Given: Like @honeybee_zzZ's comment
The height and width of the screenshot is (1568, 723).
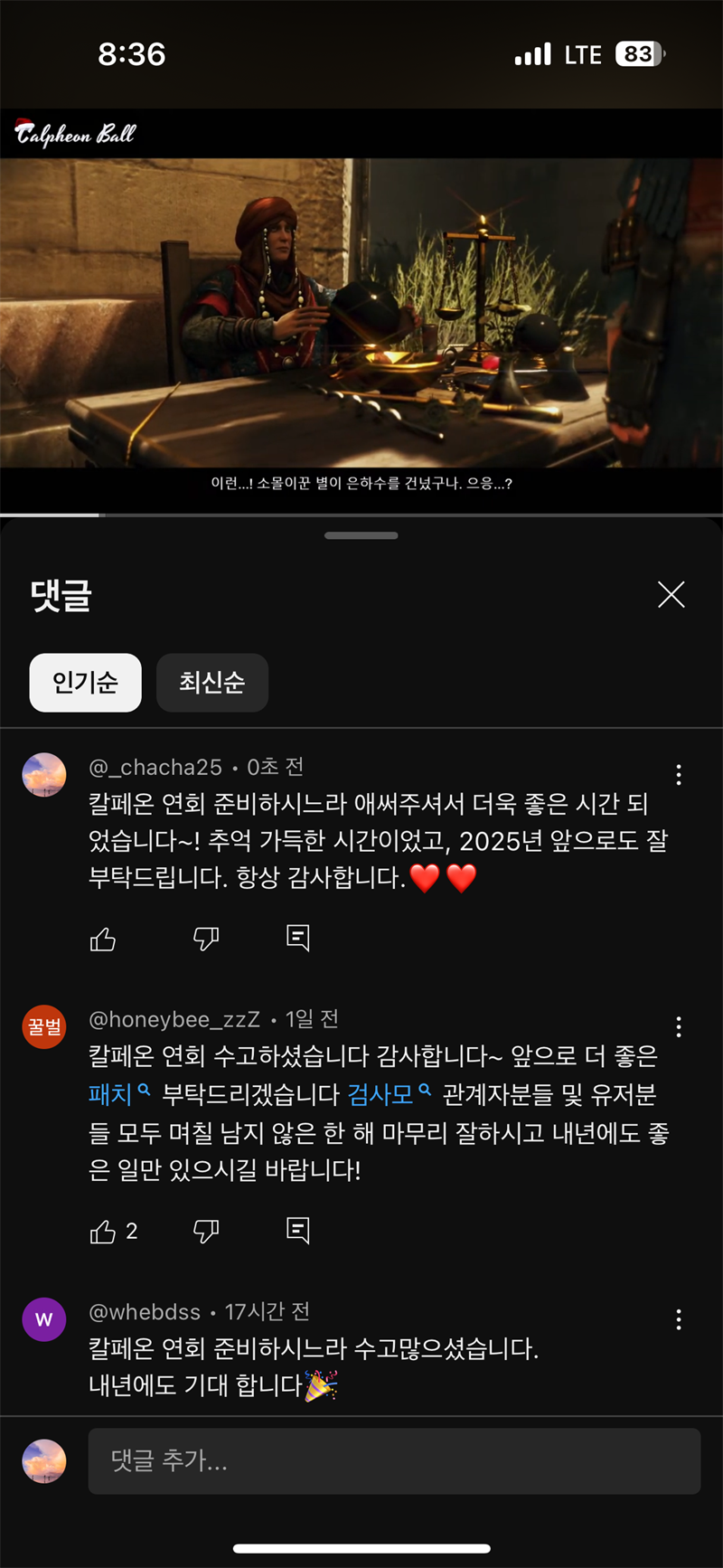Looking at the screenshot, I should coord(103,1232).
